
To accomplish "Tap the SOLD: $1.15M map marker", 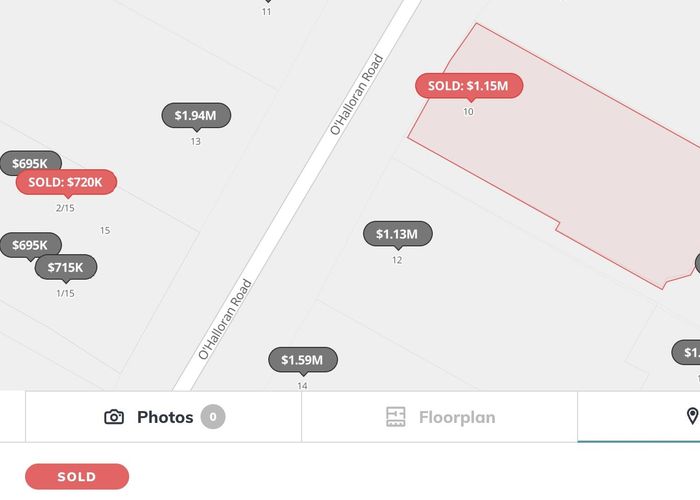I will [468, 86].
